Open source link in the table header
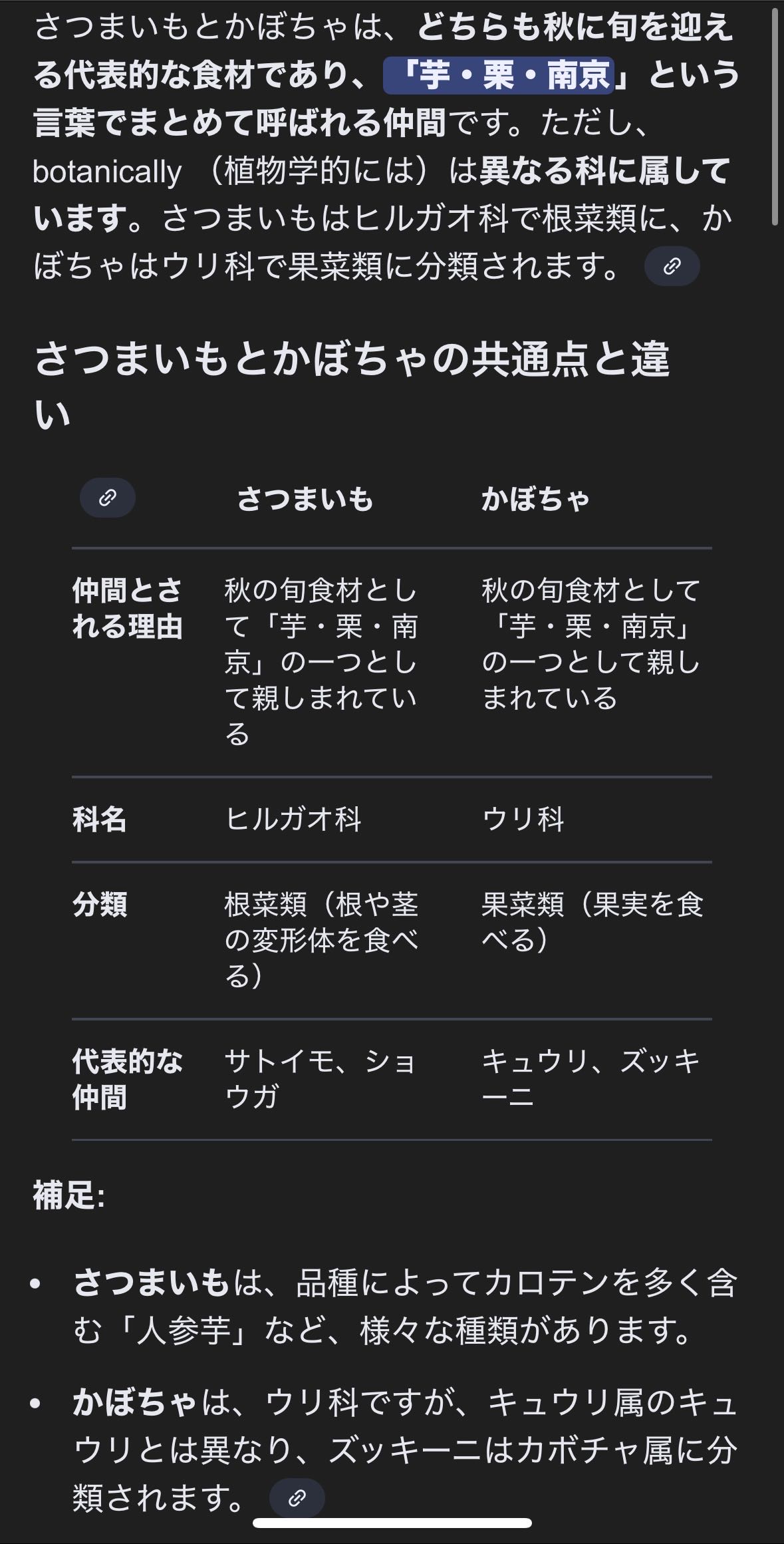The image size is (784, 1544). [x=108, y=498]
